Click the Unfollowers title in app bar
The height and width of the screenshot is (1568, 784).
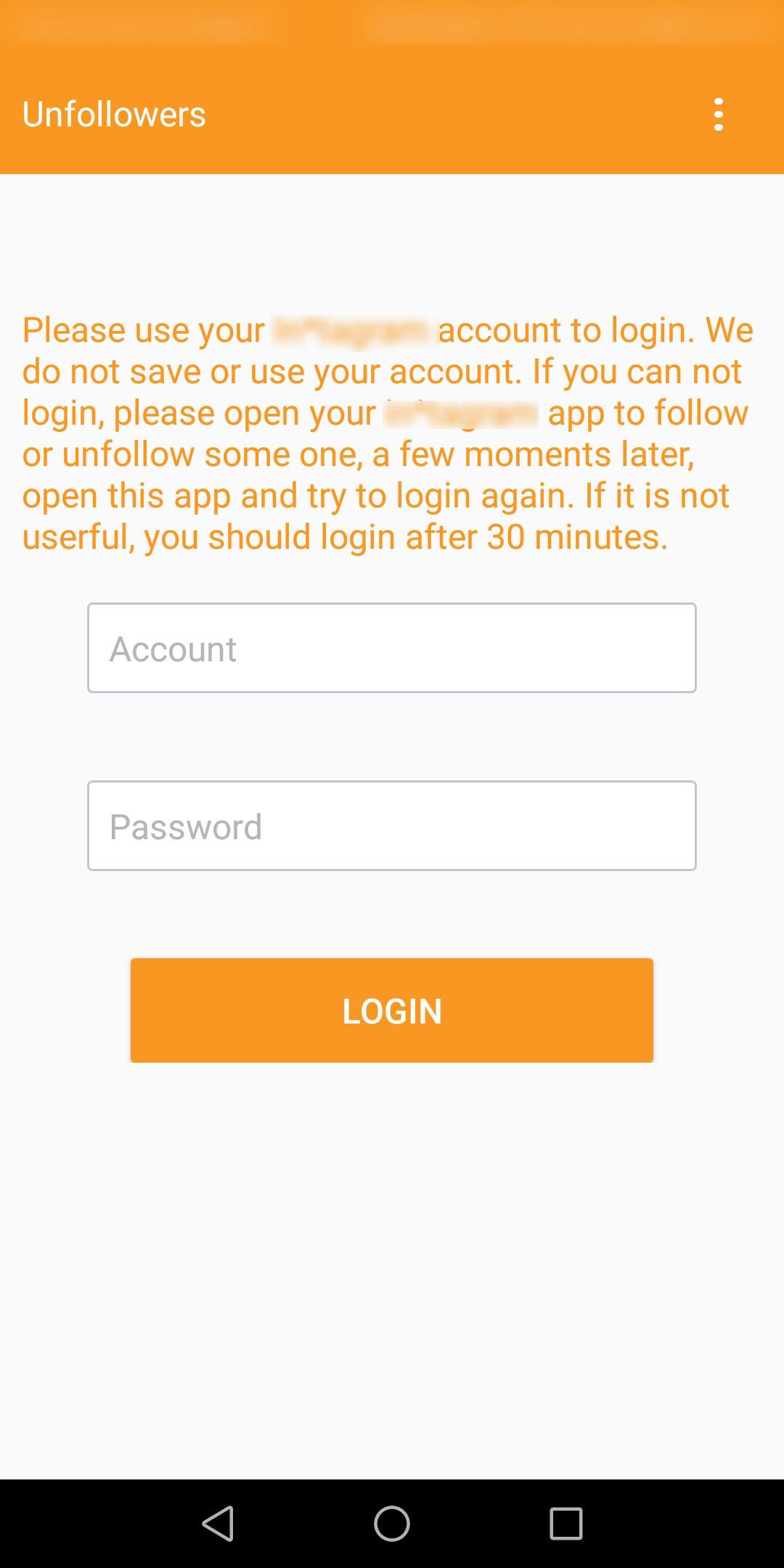pos(113,114)
